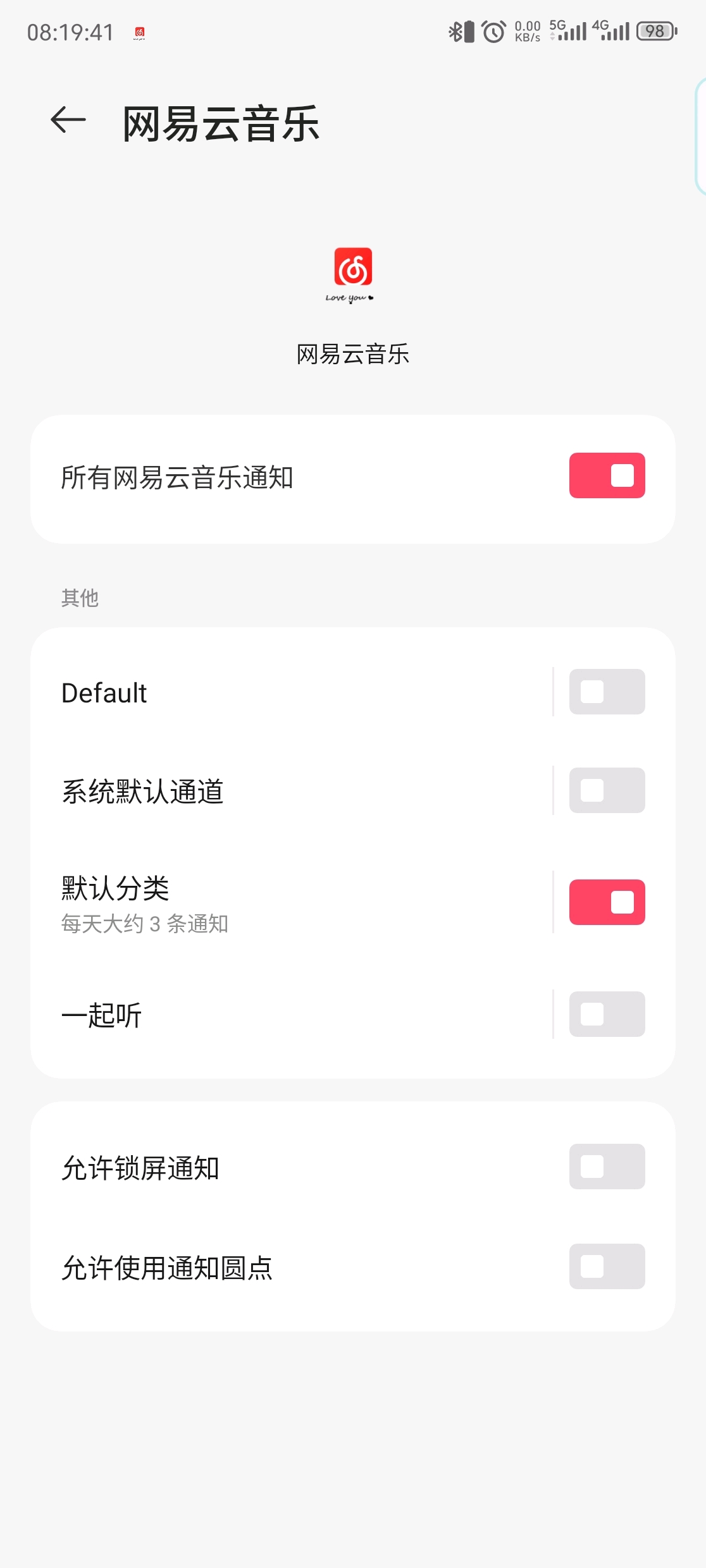Open the 一起听 channel row
Viewport: 706px width, 1568px height.
click(x=291, y=1015)
